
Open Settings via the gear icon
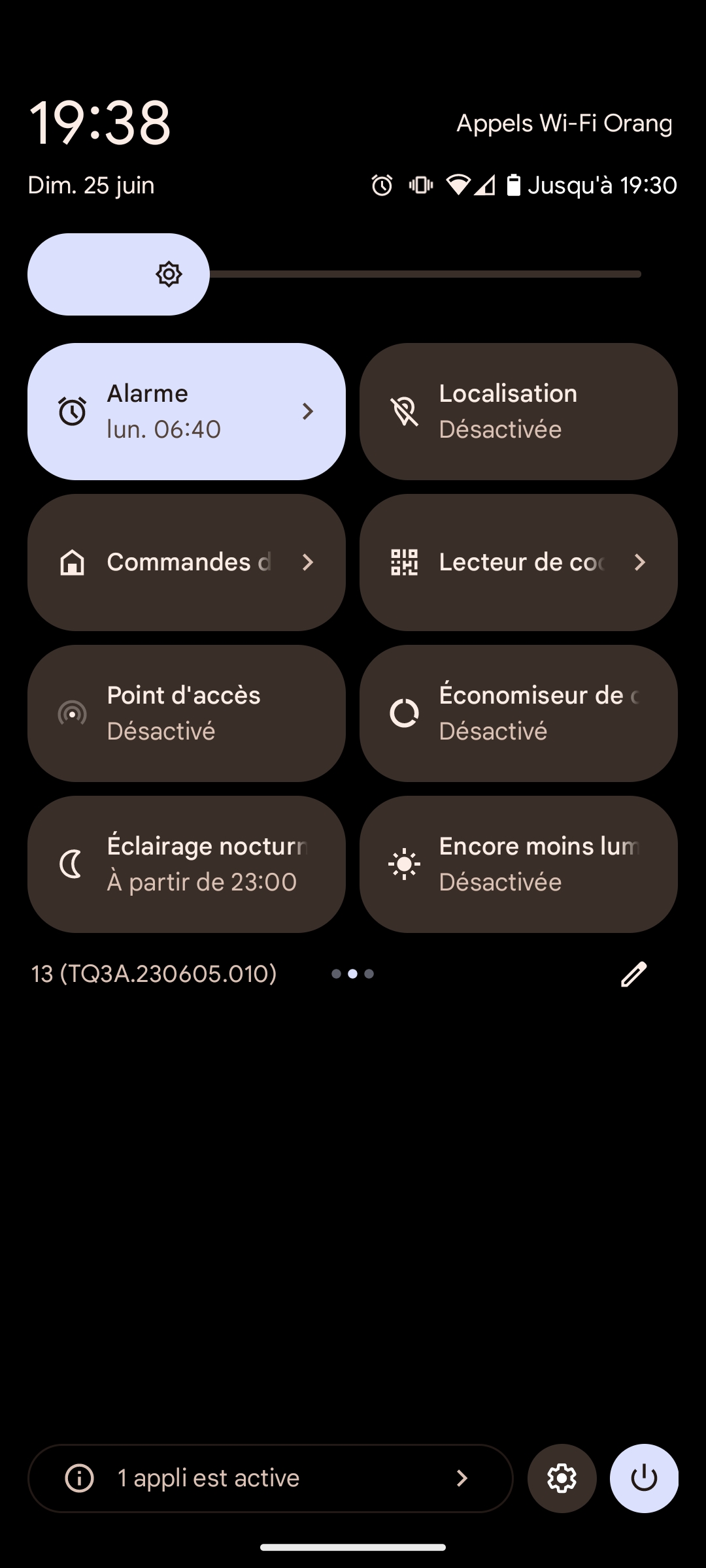(x=562, y=1478)
